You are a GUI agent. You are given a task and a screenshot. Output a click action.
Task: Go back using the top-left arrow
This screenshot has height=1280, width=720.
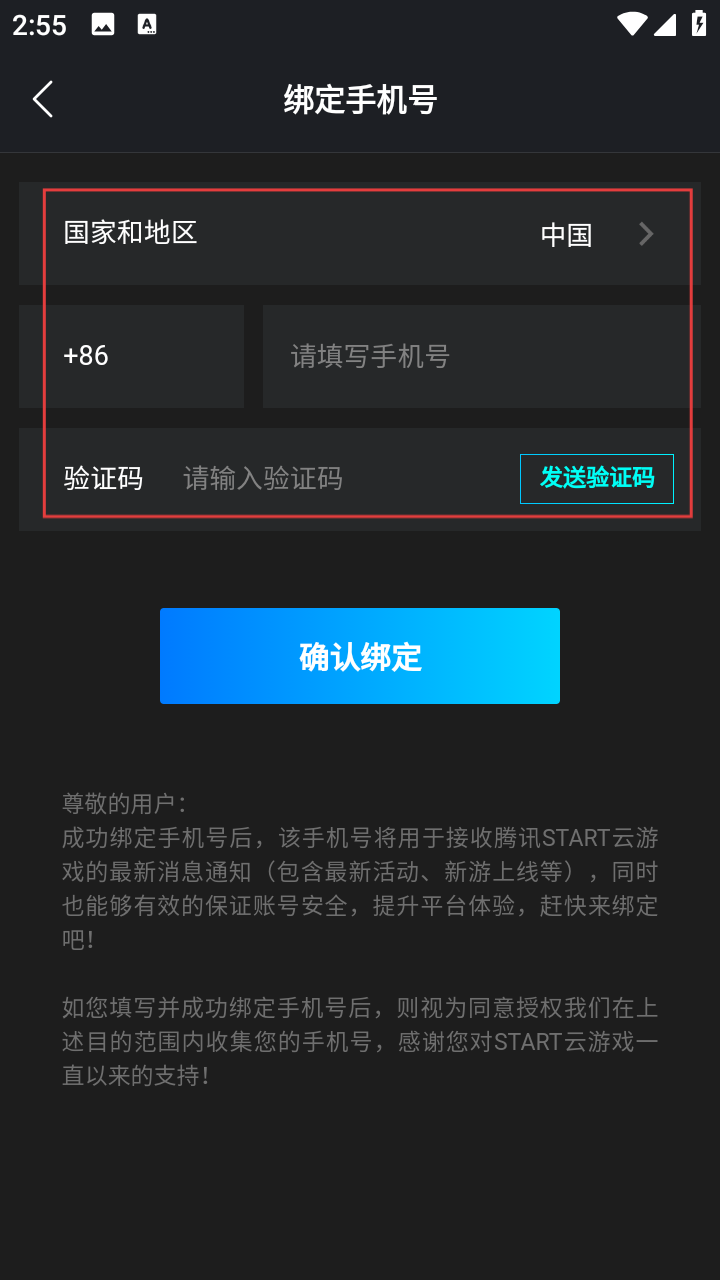click(43, 99)
